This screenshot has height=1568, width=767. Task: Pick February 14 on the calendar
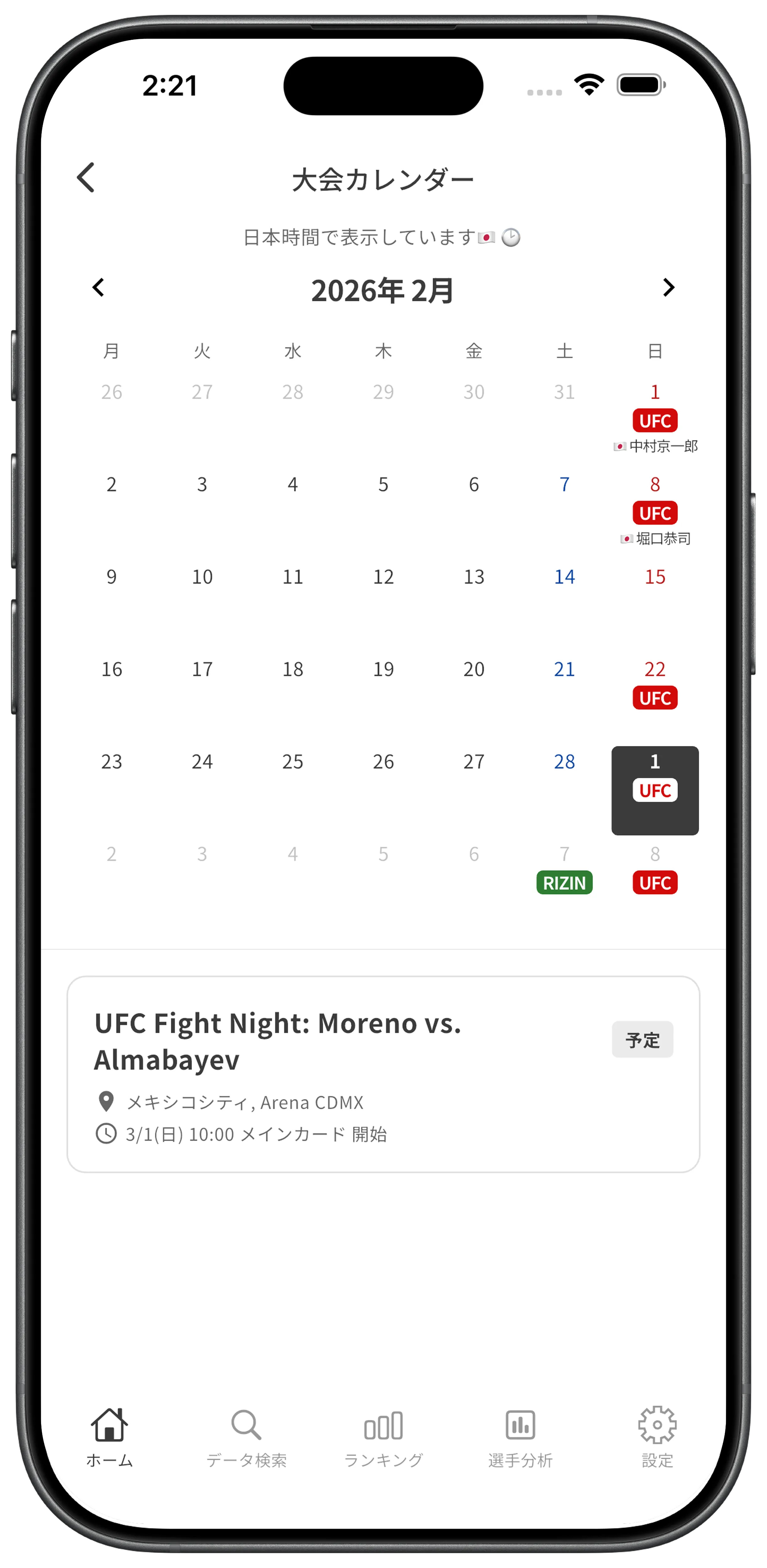(564, 577)
